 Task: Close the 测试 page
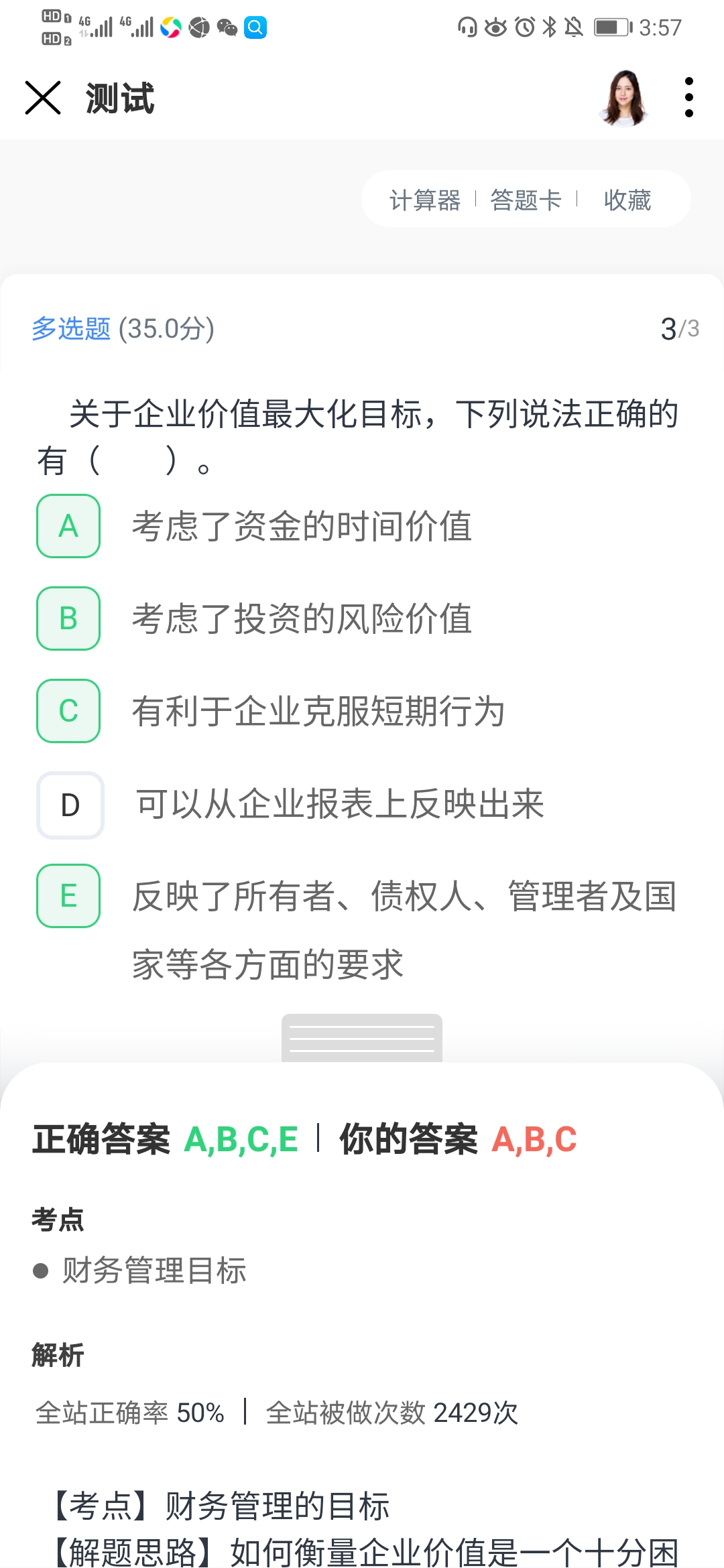click(43, 98)
